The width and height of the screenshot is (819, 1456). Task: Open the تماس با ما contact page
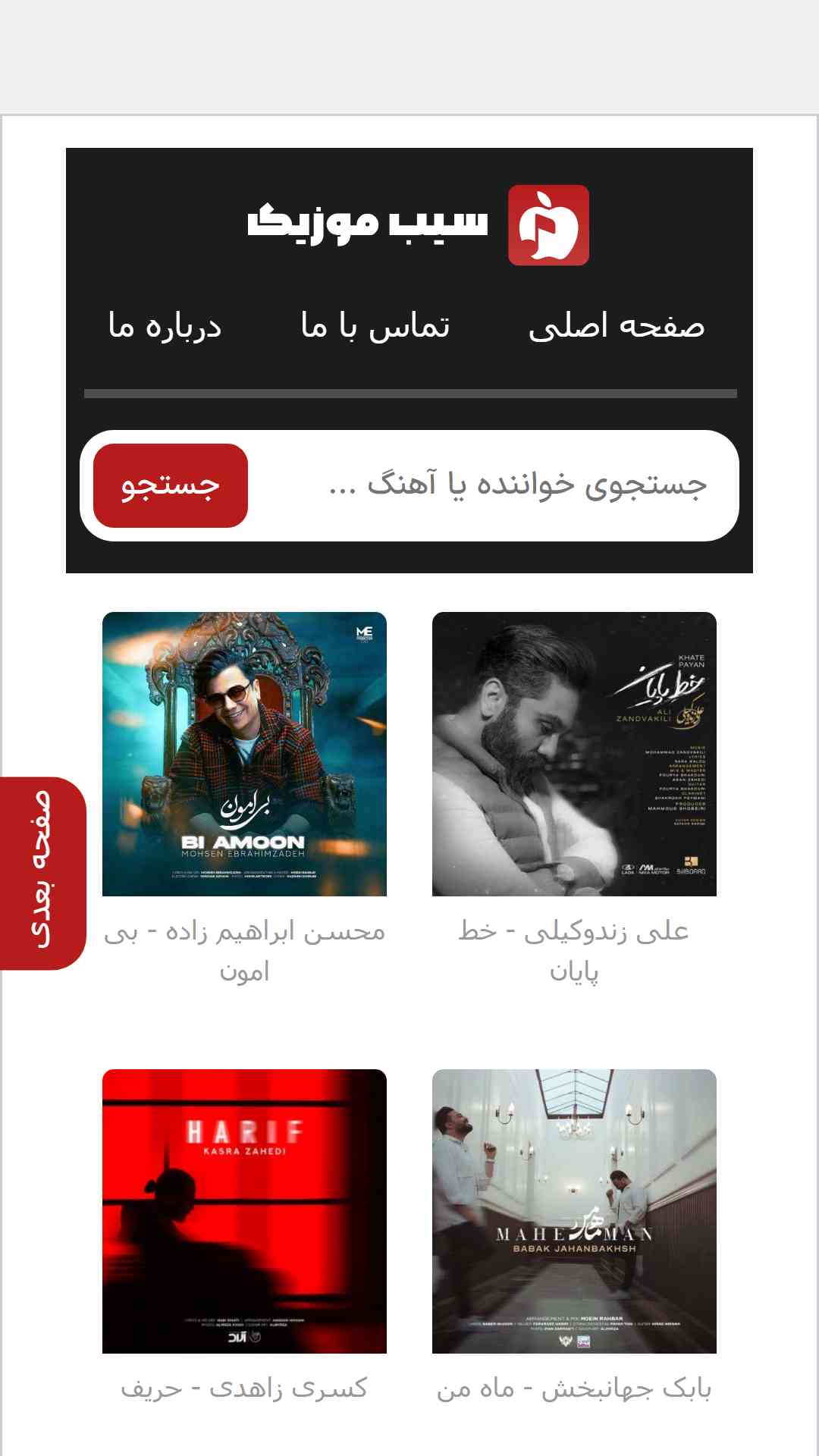pos(375,326)
